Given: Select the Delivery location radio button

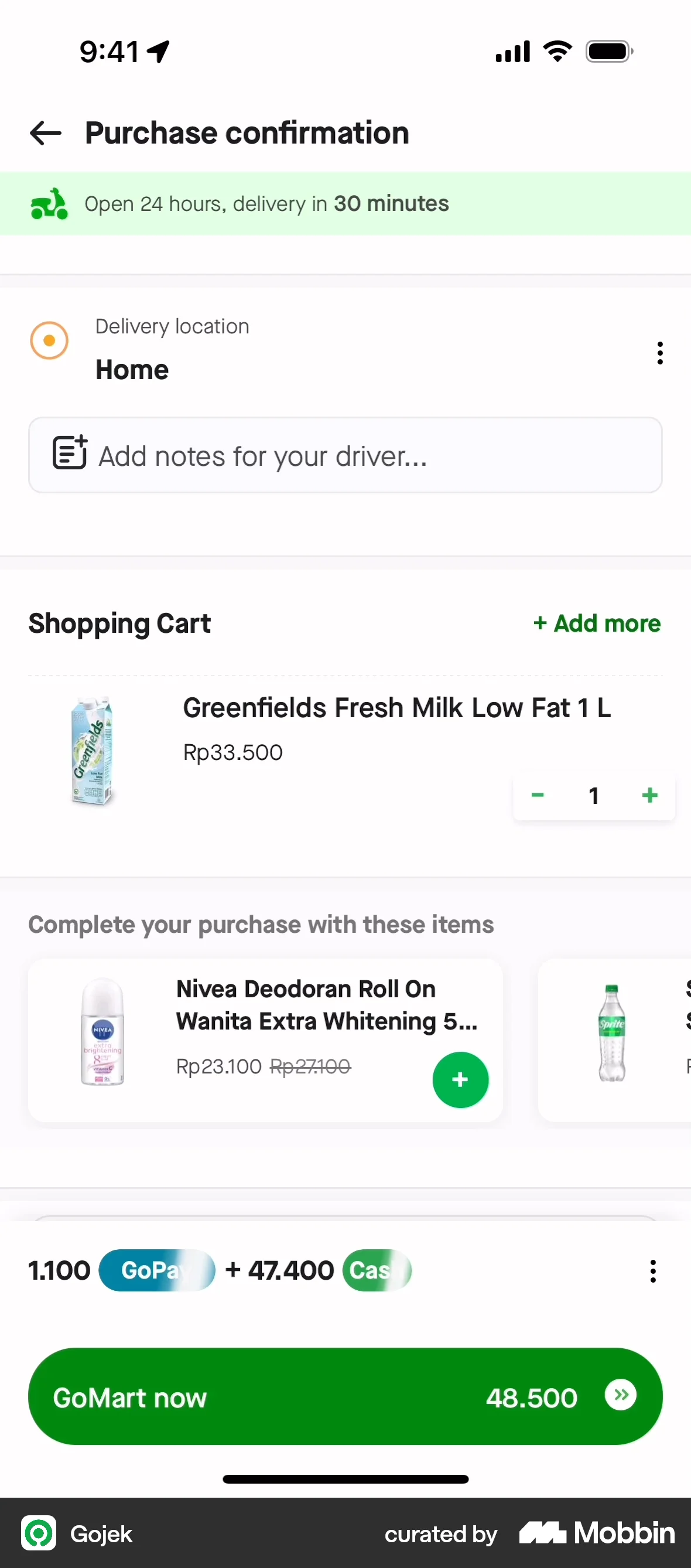Looking at the screenshot, I should coord(49,340).
